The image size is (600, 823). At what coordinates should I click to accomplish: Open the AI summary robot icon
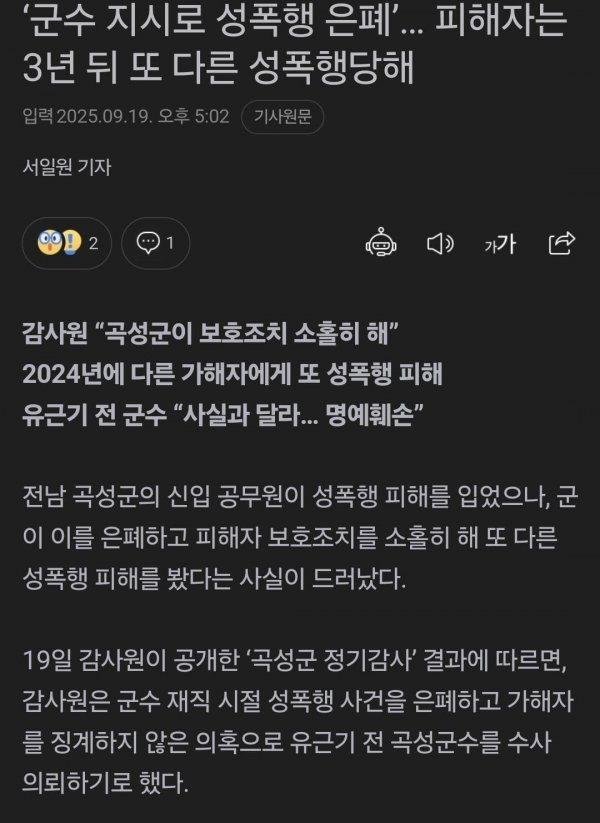click(x=382, y=243)
